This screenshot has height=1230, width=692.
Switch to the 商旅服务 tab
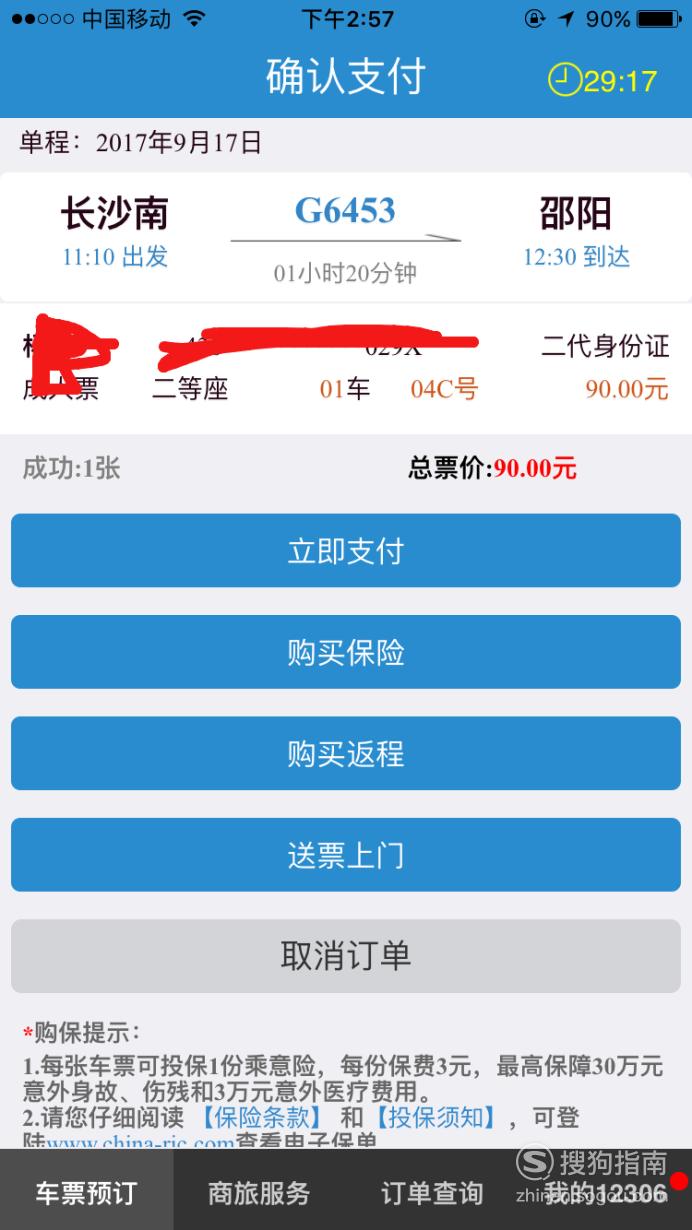[x=259, y=1191]
